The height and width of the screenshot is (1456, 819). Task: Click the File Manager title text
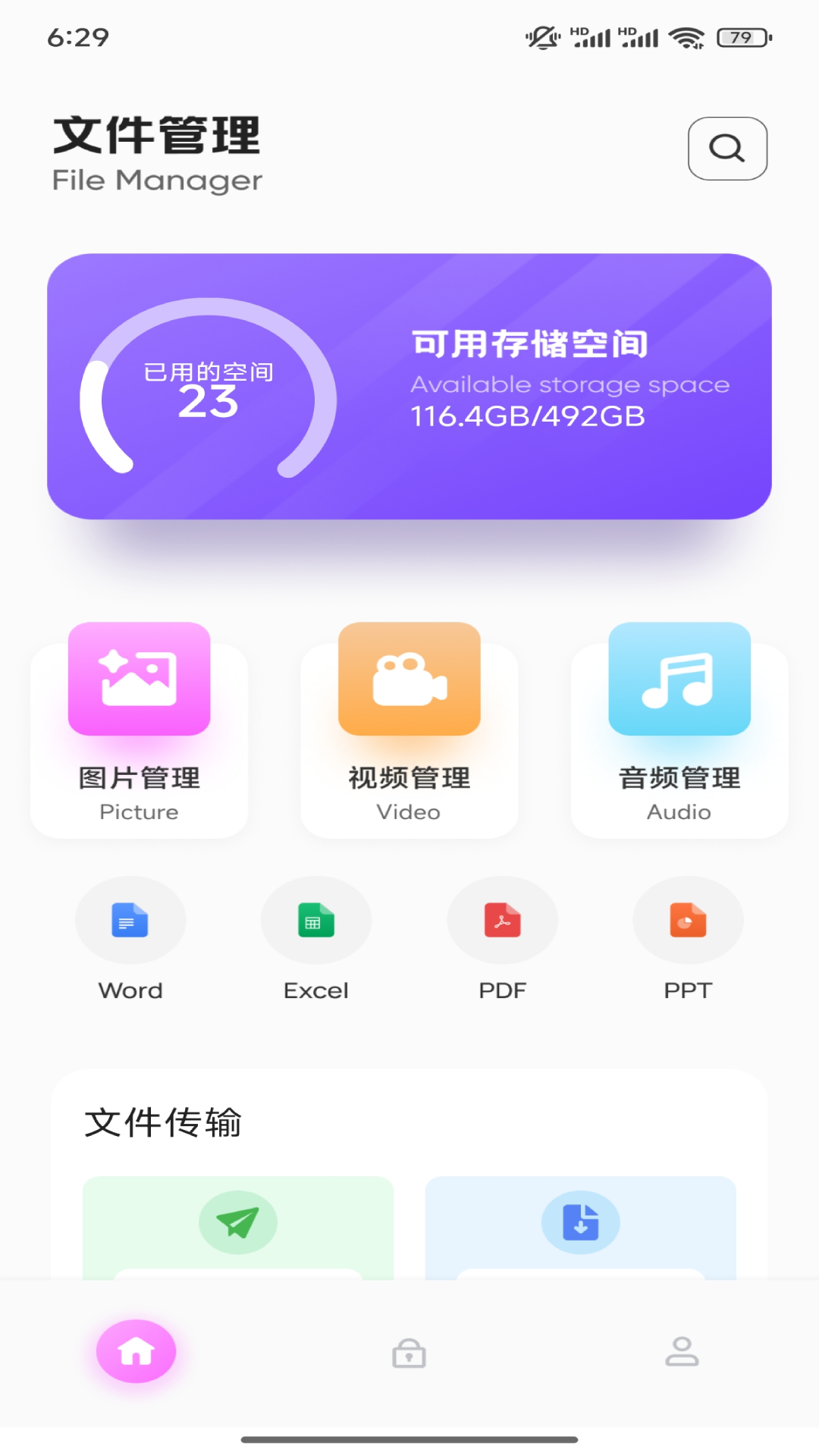click(x=156, y=180)
